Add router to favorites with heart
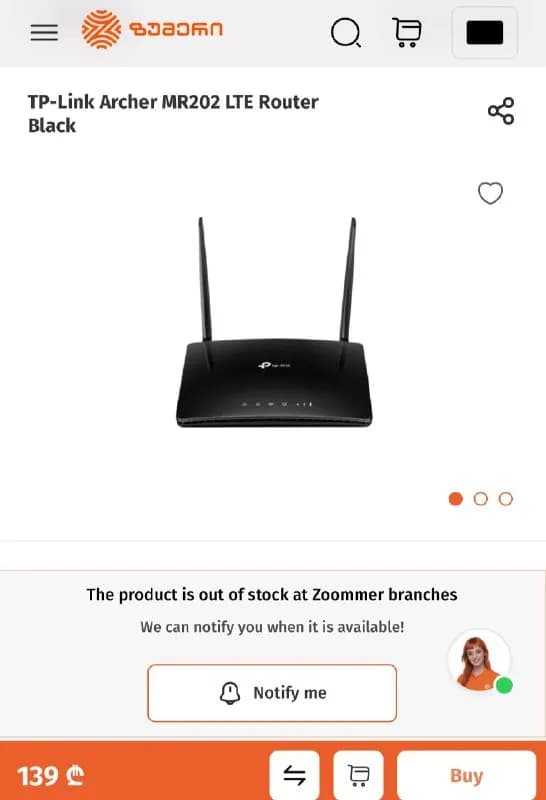This screenshot has height=800, width=546. 490,193
